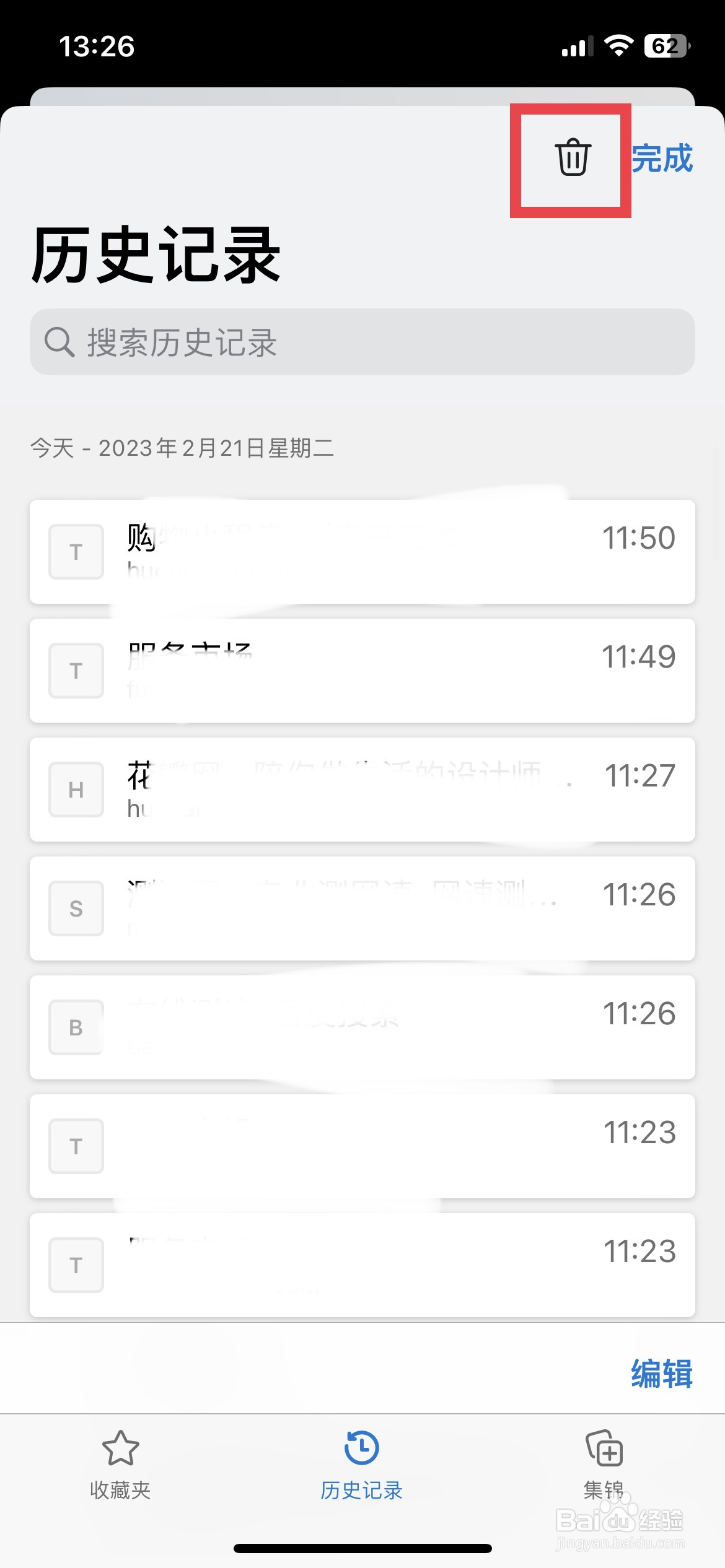Open the S history entry at 11:26
Image resolution: width=725 pixels, height=1568 pixels.
point(362,908)
